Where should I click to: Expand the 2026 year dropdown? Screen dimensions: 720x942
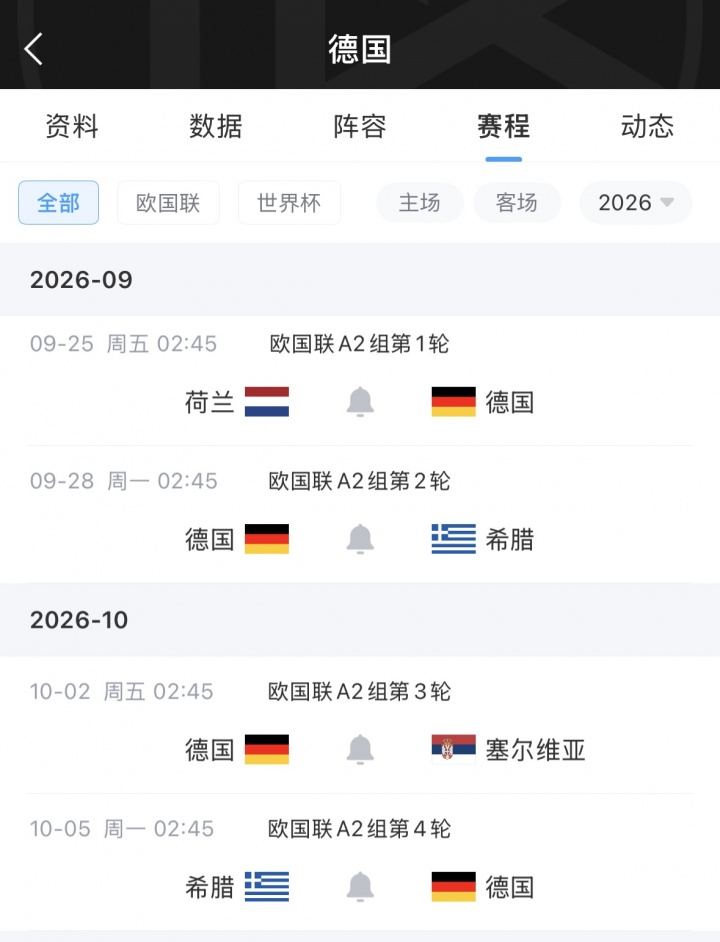click(x=636, y=202)
